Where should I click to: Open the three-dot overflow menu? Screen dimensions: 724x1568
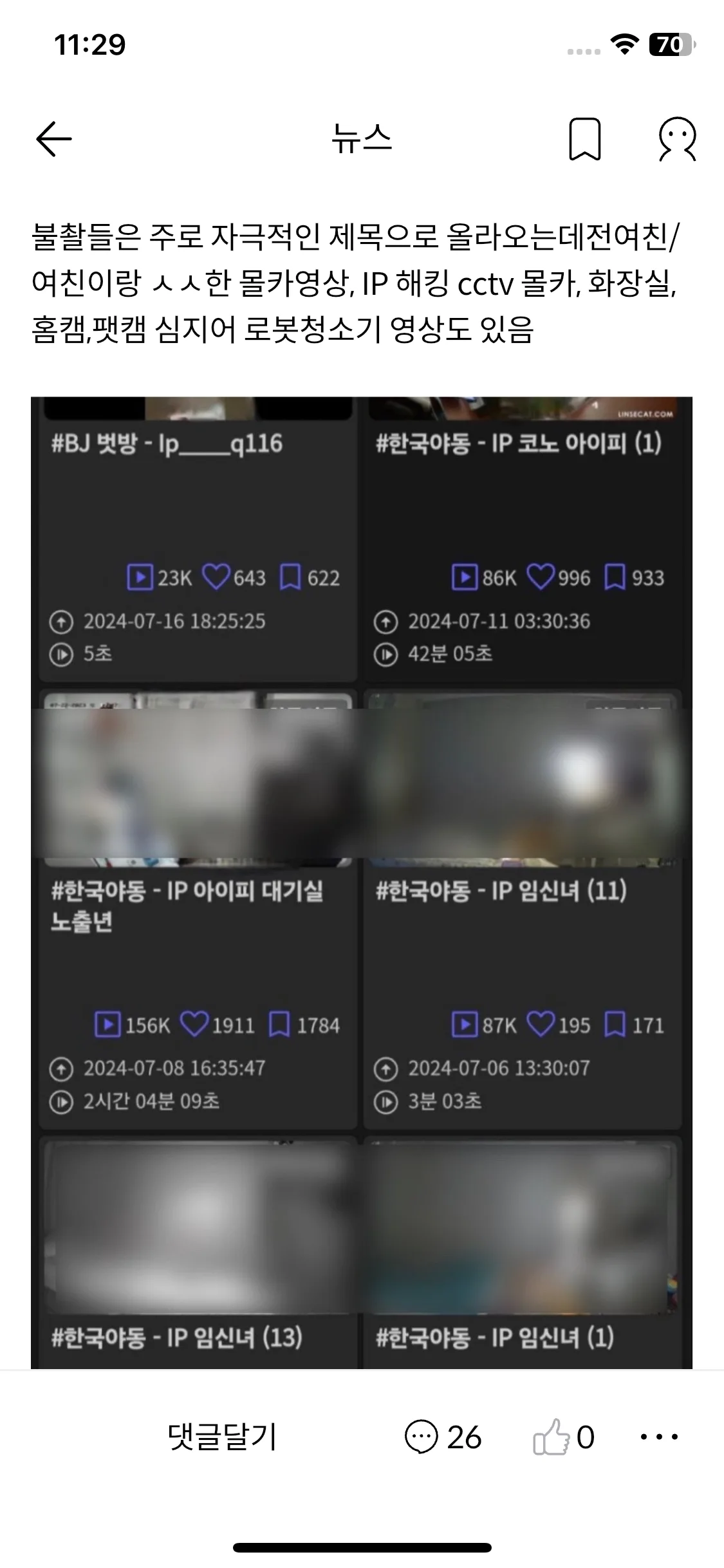pyautogui.click(x=659, y=1436)
